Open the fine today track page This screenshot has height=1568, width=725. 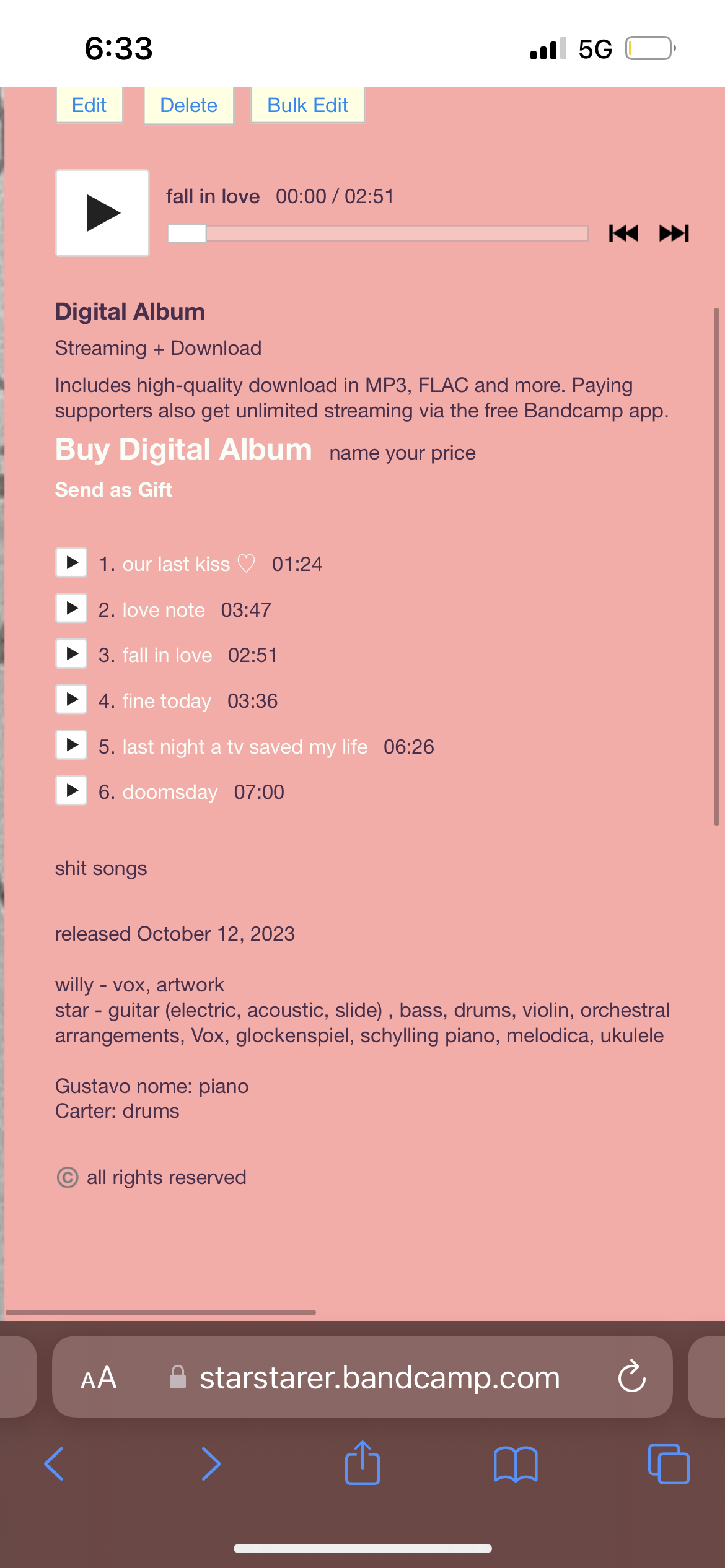167,701
